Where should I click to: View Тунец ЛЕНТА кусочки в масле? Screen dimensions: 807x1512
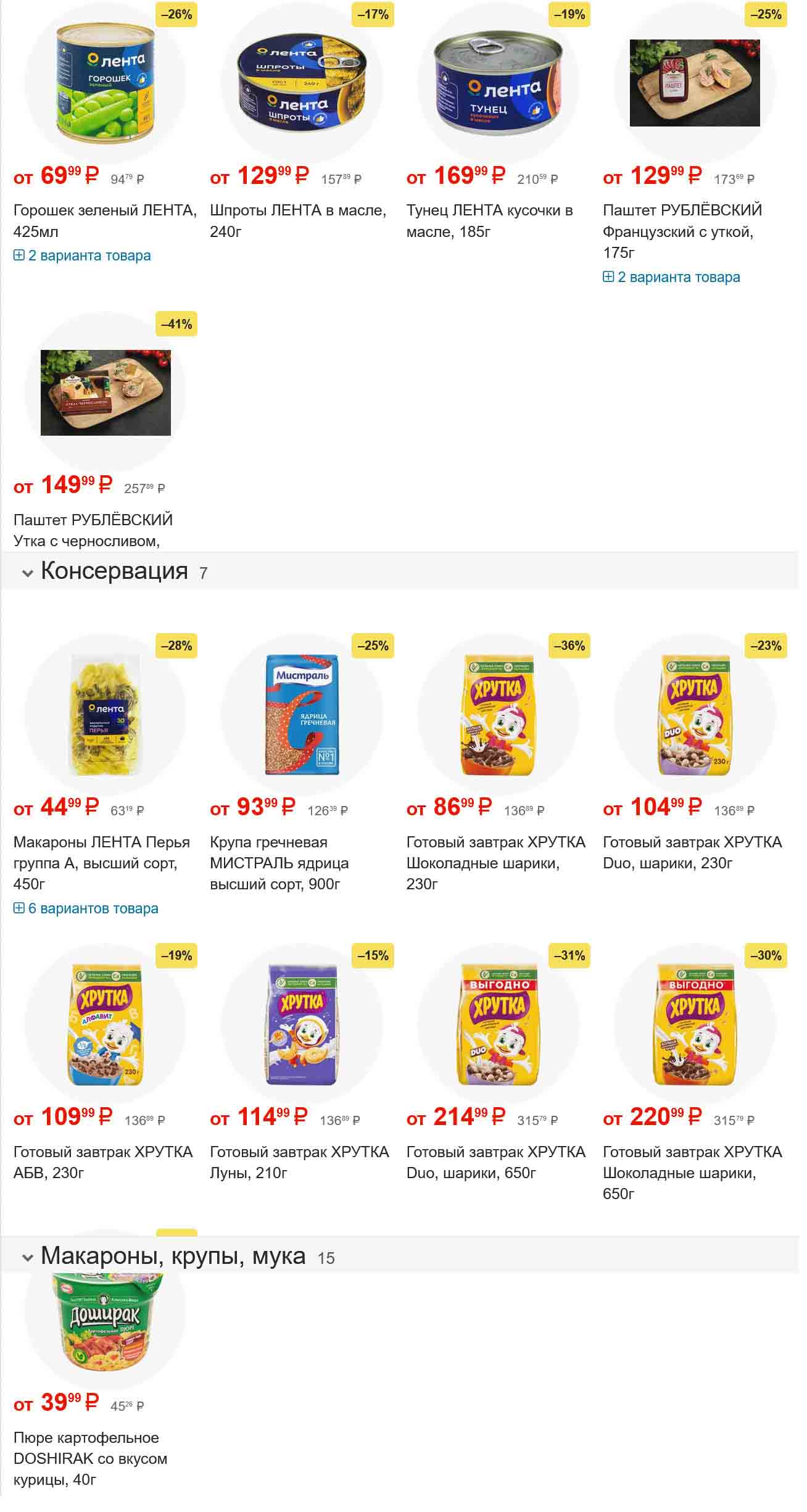(x=489, y=220)
